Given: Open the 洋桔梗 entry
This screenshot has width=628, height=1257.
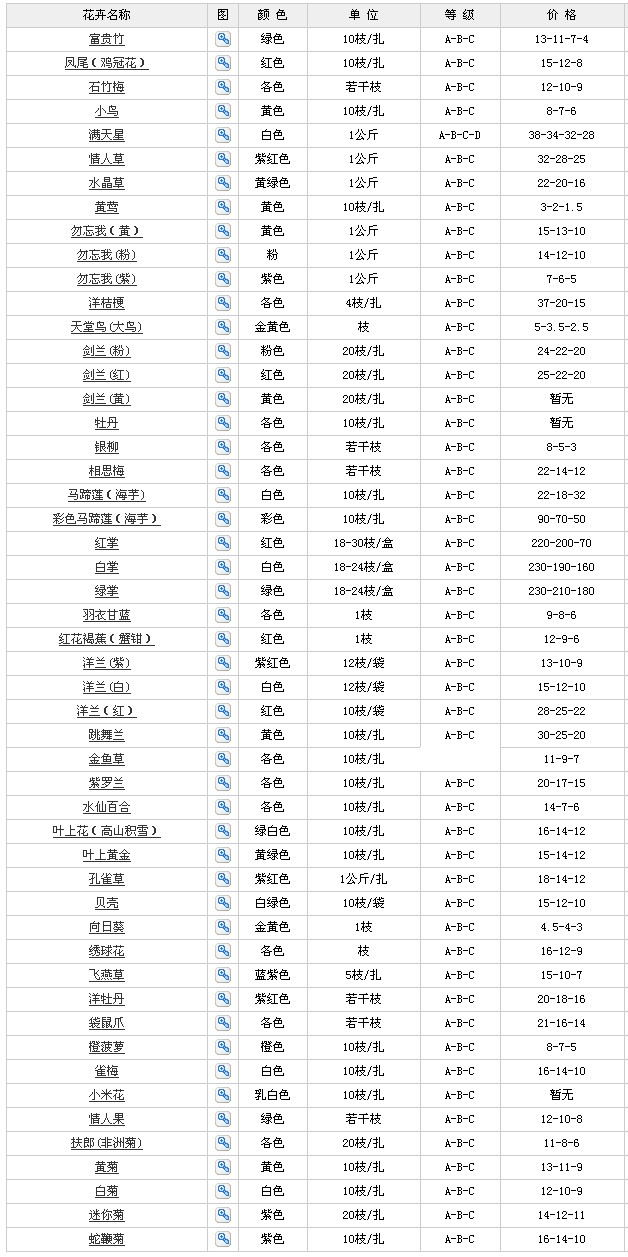Looking at the screenshot, I should click(106, 303).
